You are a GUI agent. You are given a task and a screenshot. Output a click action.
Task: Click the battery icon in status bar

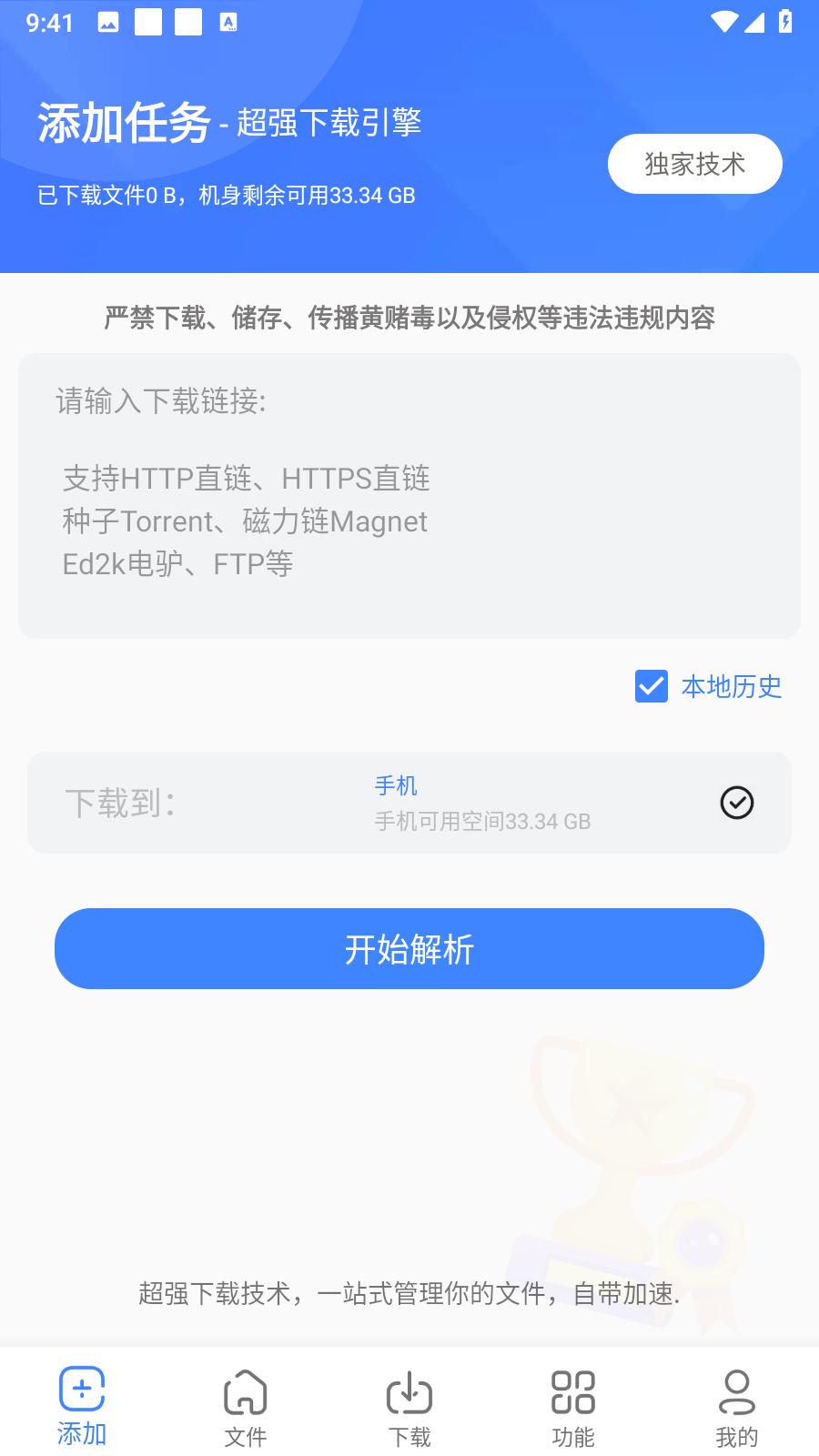(786, 23)
